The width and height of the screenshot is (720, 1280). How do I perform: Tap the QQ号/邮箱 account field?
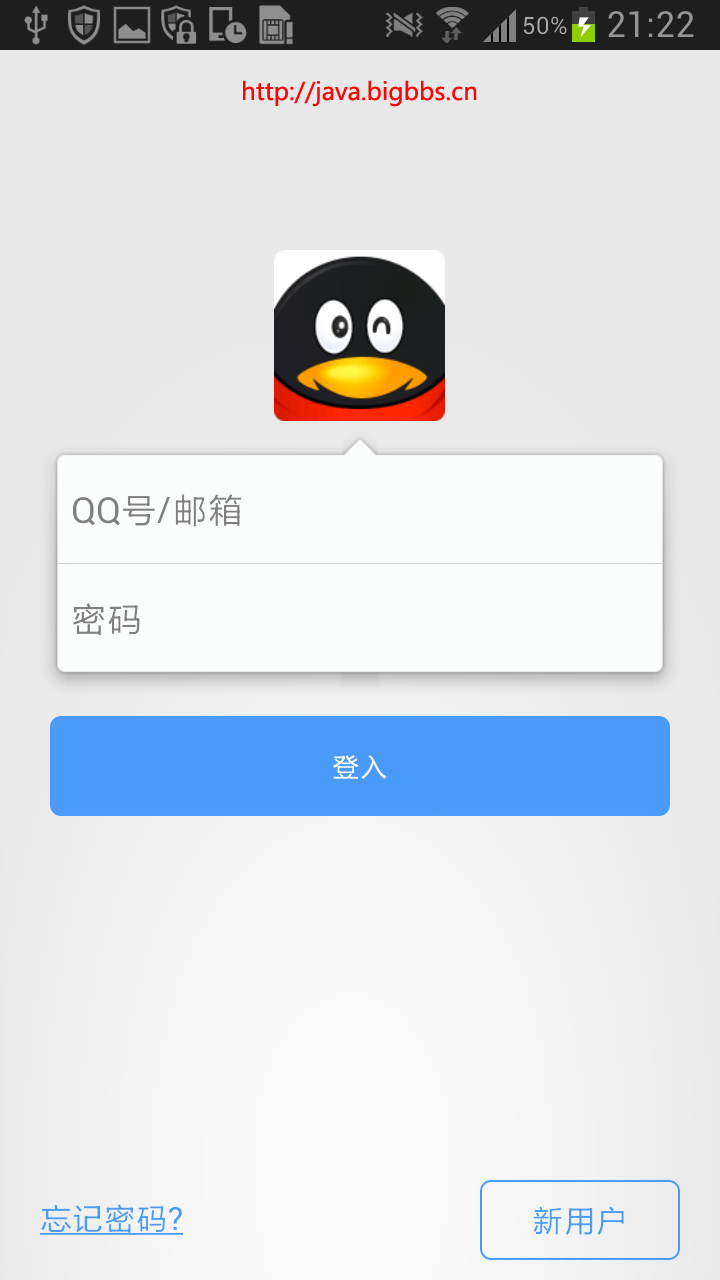point(360,510)
